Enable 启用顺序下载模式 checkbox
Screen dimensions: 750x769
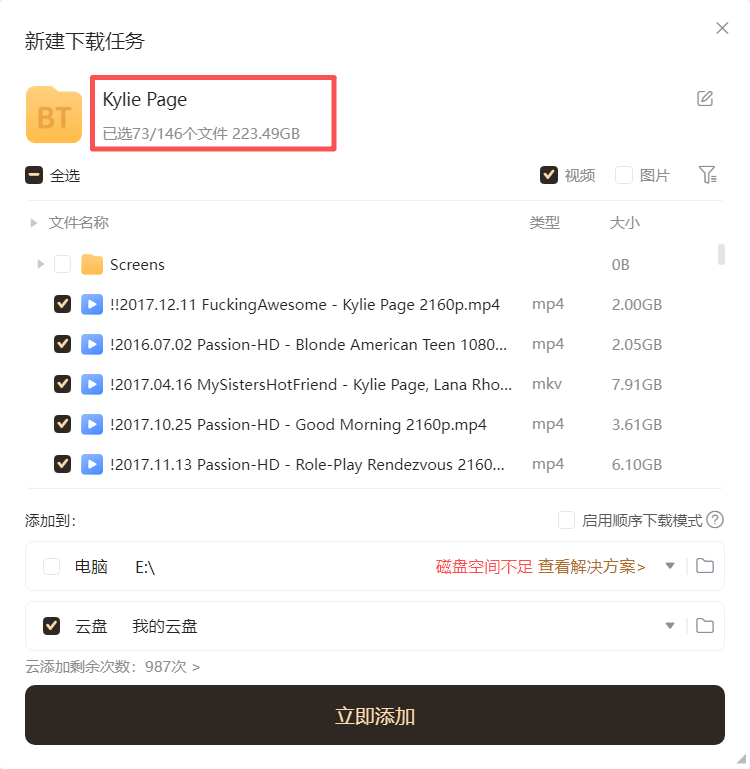point(567,520)
